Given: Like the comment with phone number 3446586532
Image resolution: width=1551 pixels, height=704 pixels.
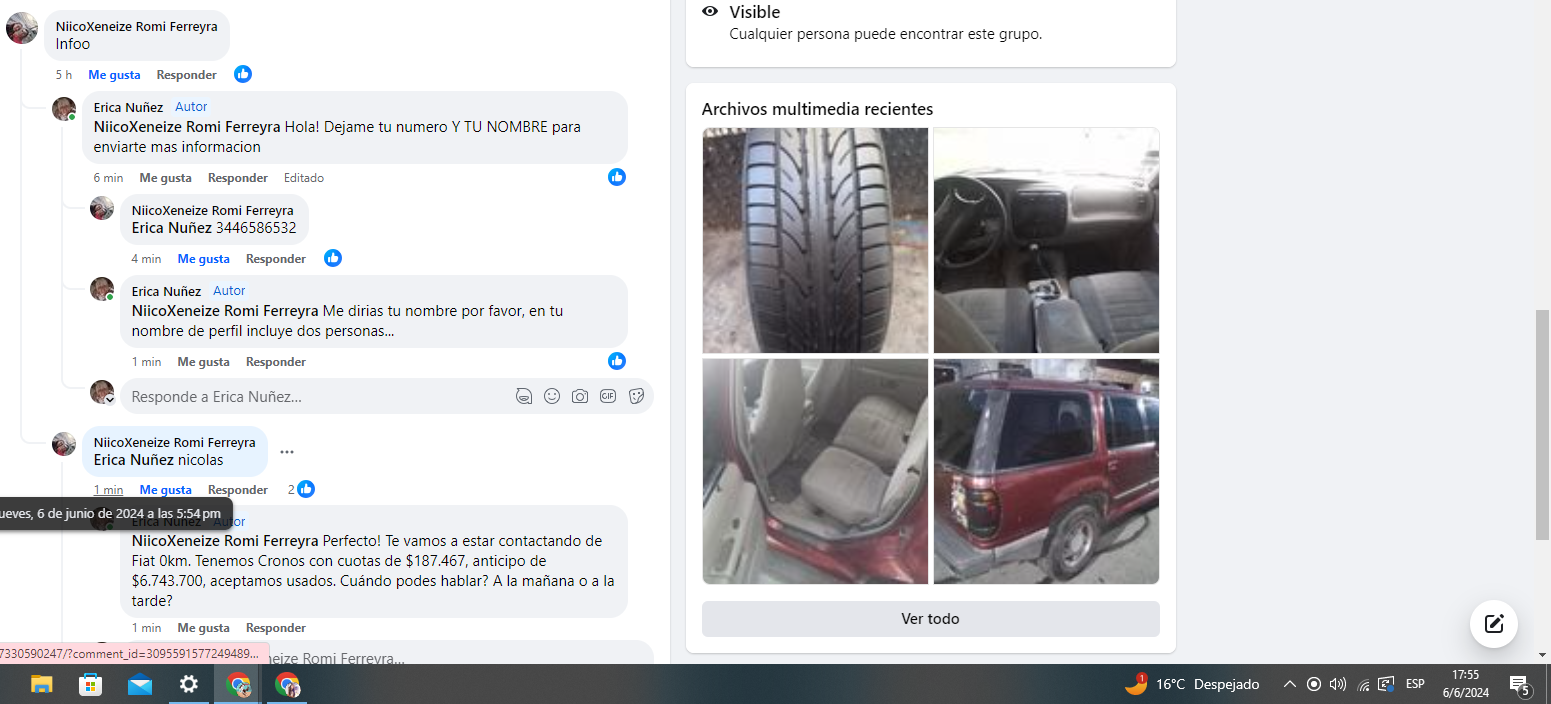Looking at the screenshot, I should click(203, 259).
